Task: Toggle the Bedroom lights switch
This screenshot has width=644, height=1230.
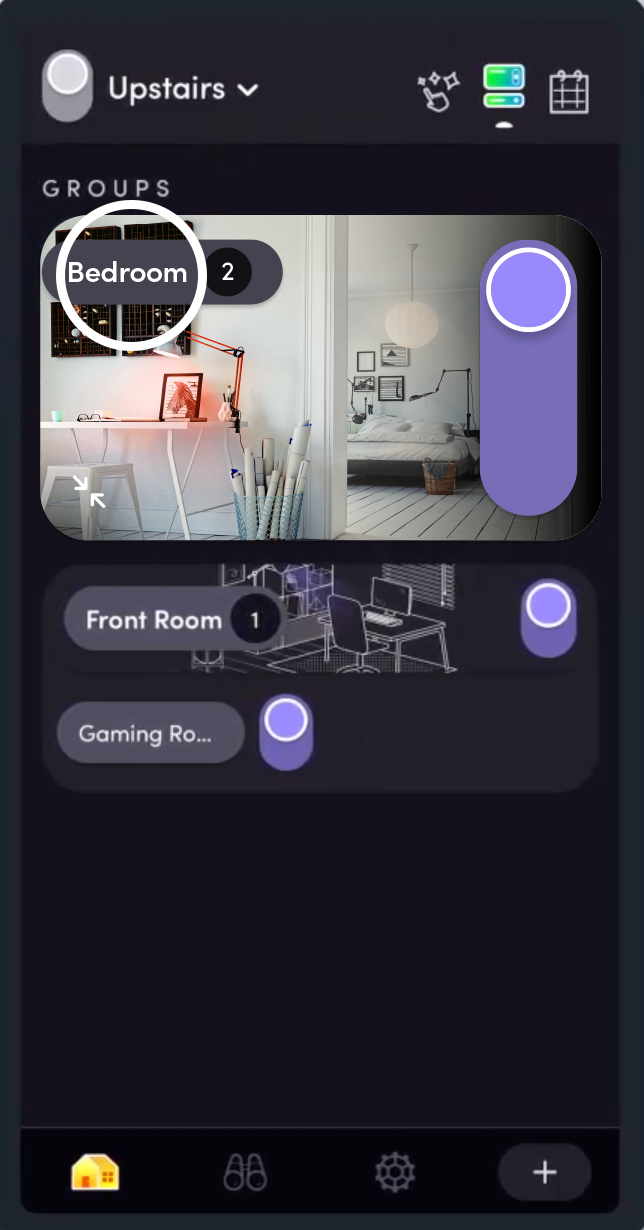Action: click(528, 378)
